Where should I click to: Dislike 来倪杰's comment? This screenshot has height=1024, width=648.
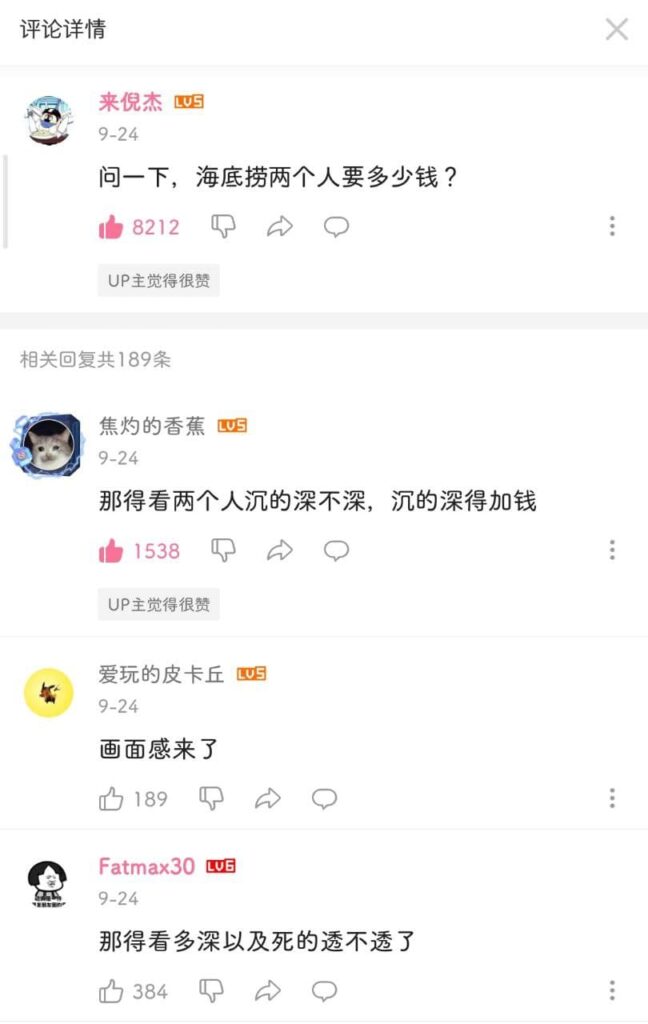click(x=223, y=227)
